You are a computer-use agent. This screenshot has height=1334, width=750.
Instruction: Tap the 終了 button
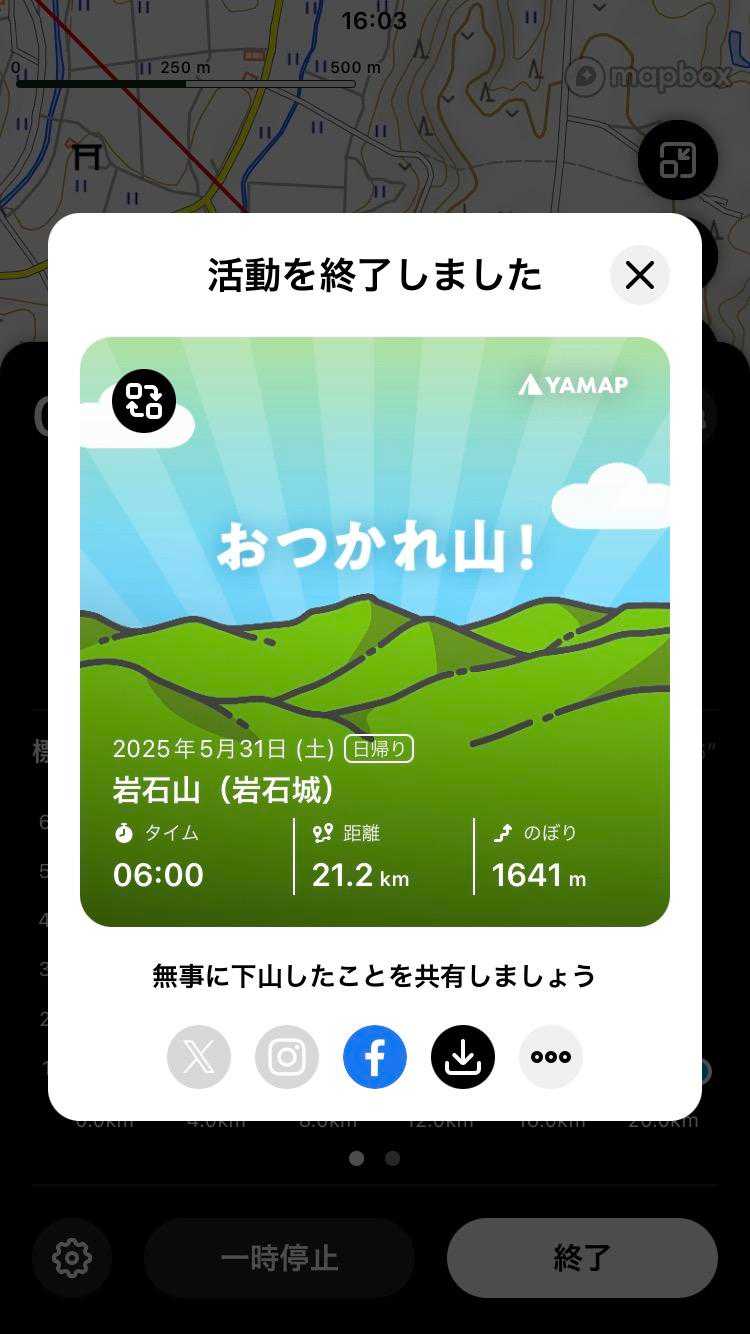(x=582, y=1257)
